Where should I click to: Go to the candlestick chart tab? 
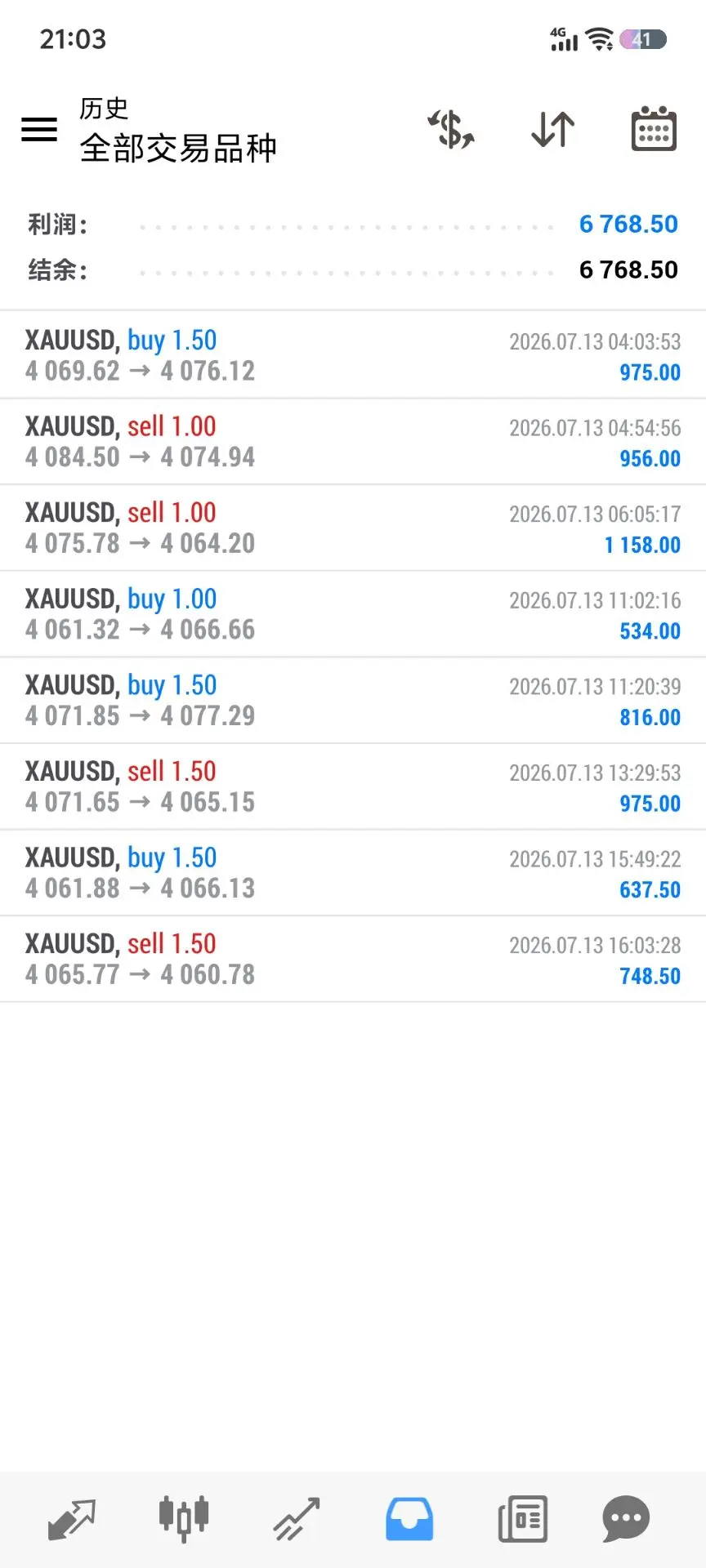pyautogui.click(x=184, y=1519)
